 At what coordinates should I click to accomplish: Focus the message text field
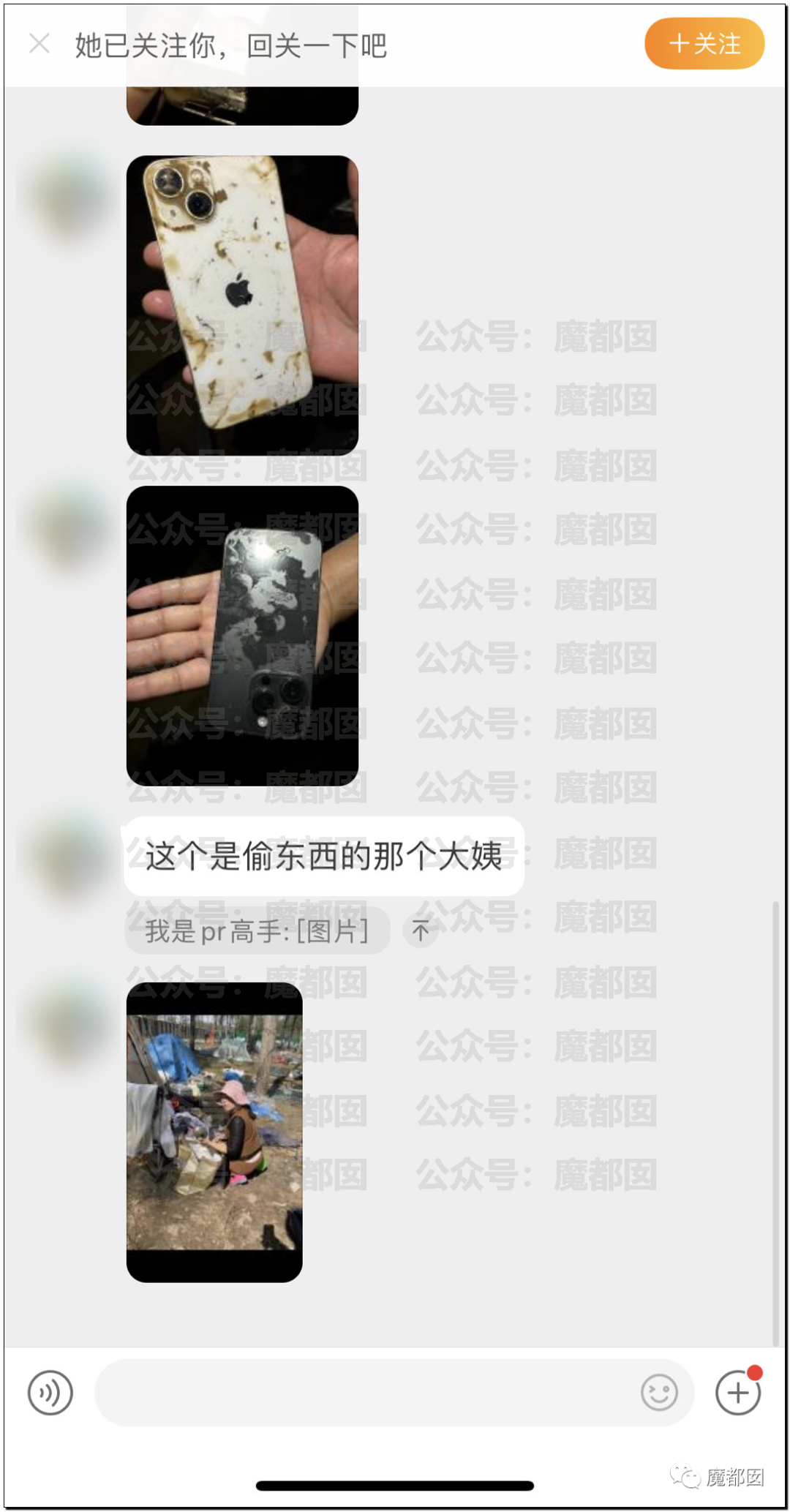(x=366, y=1393)
